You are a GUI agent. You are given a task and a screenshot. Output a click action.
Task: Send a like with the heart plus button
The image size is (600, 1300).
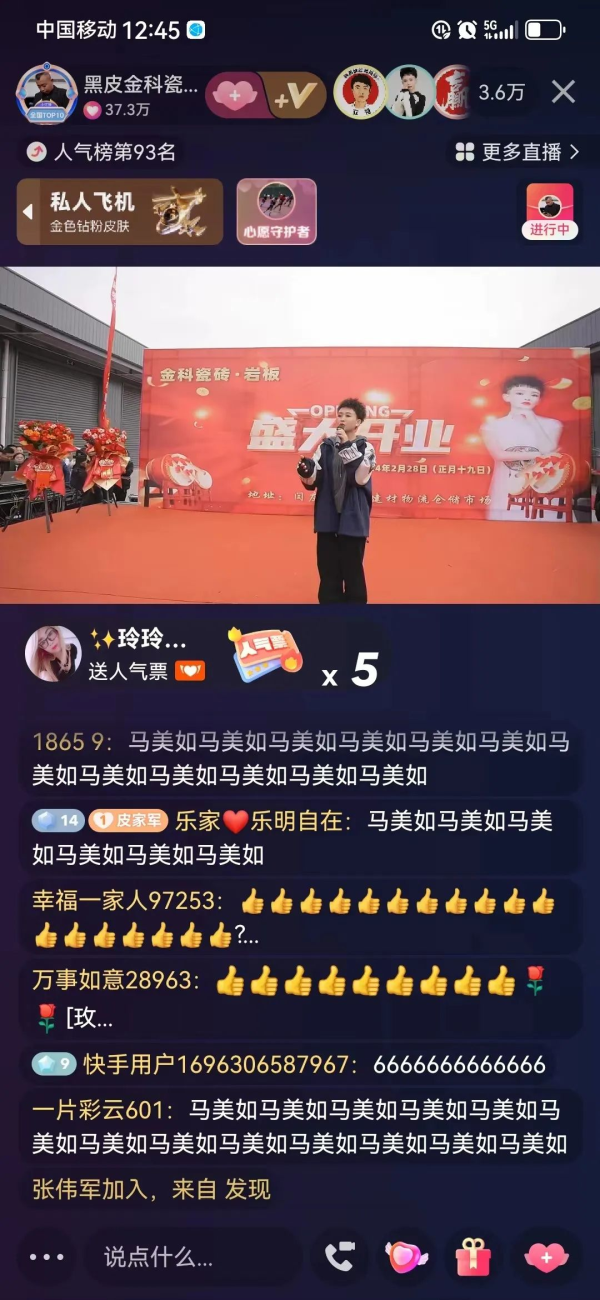click(546, 1256)
